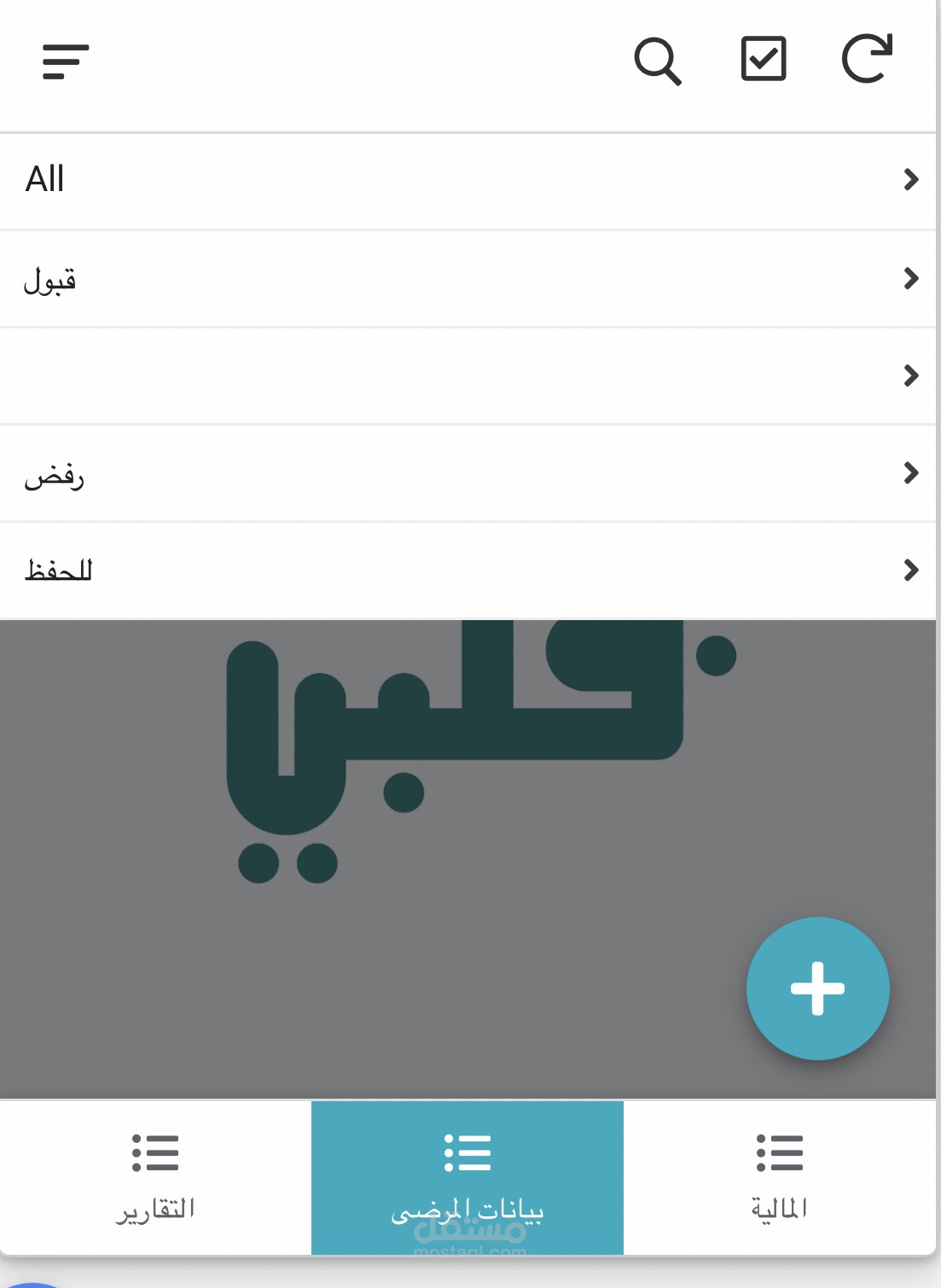Open the search icon
The image size is (941, 1288).
[657, 61]
